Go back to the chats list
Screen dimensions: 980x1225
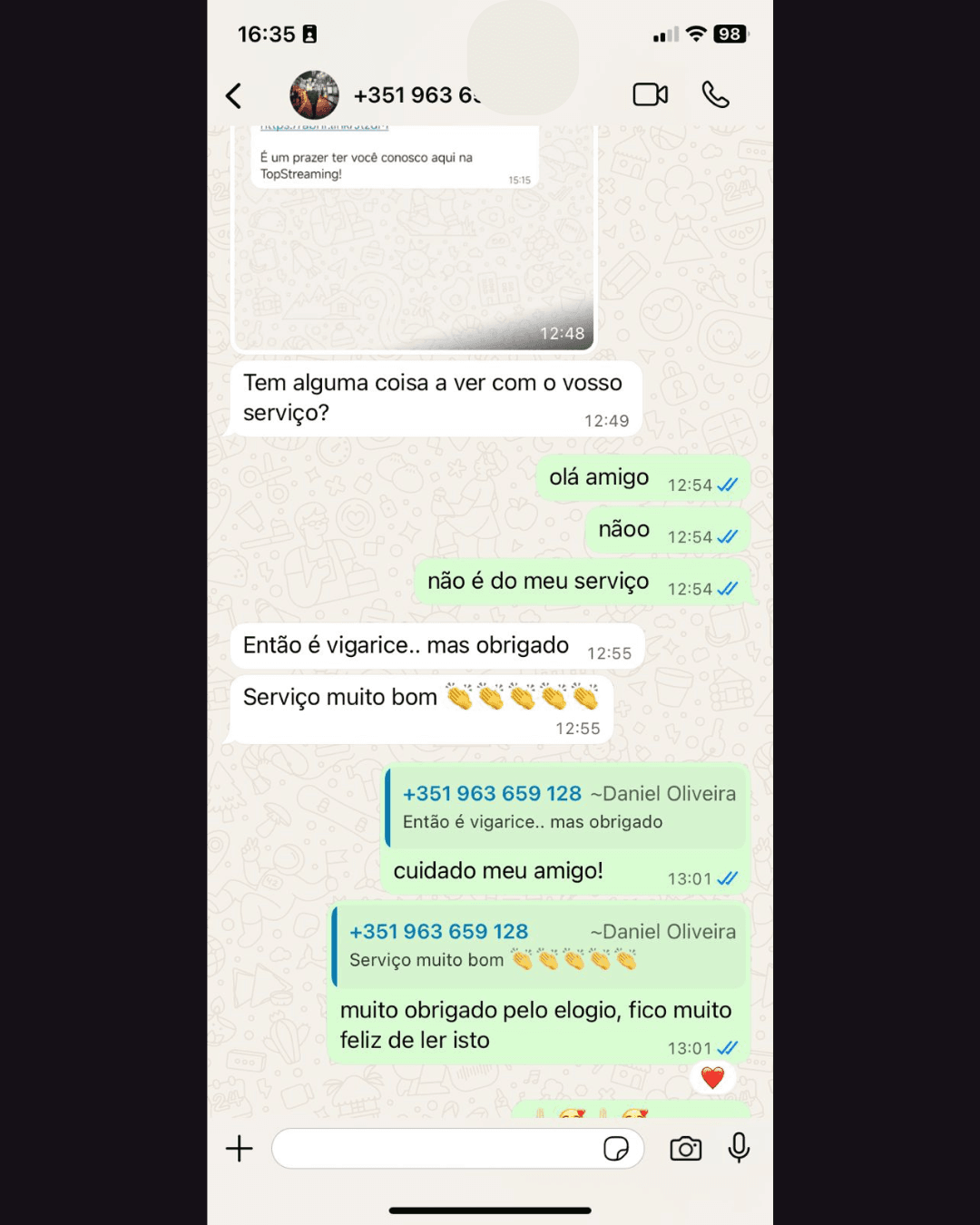click(x=234, y=95)
